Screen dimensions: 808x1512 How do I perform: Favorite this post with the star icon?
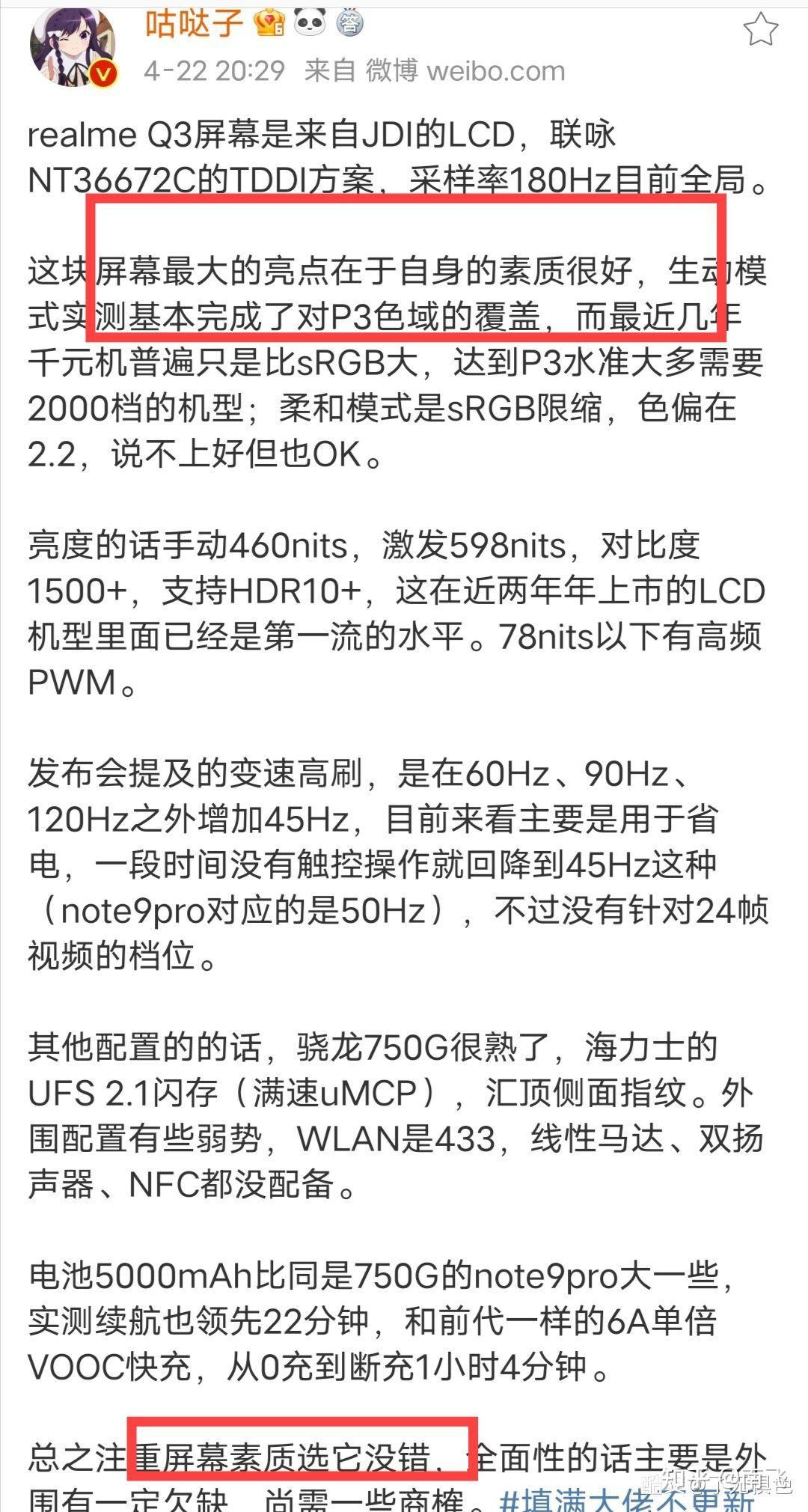pos(760,30)
